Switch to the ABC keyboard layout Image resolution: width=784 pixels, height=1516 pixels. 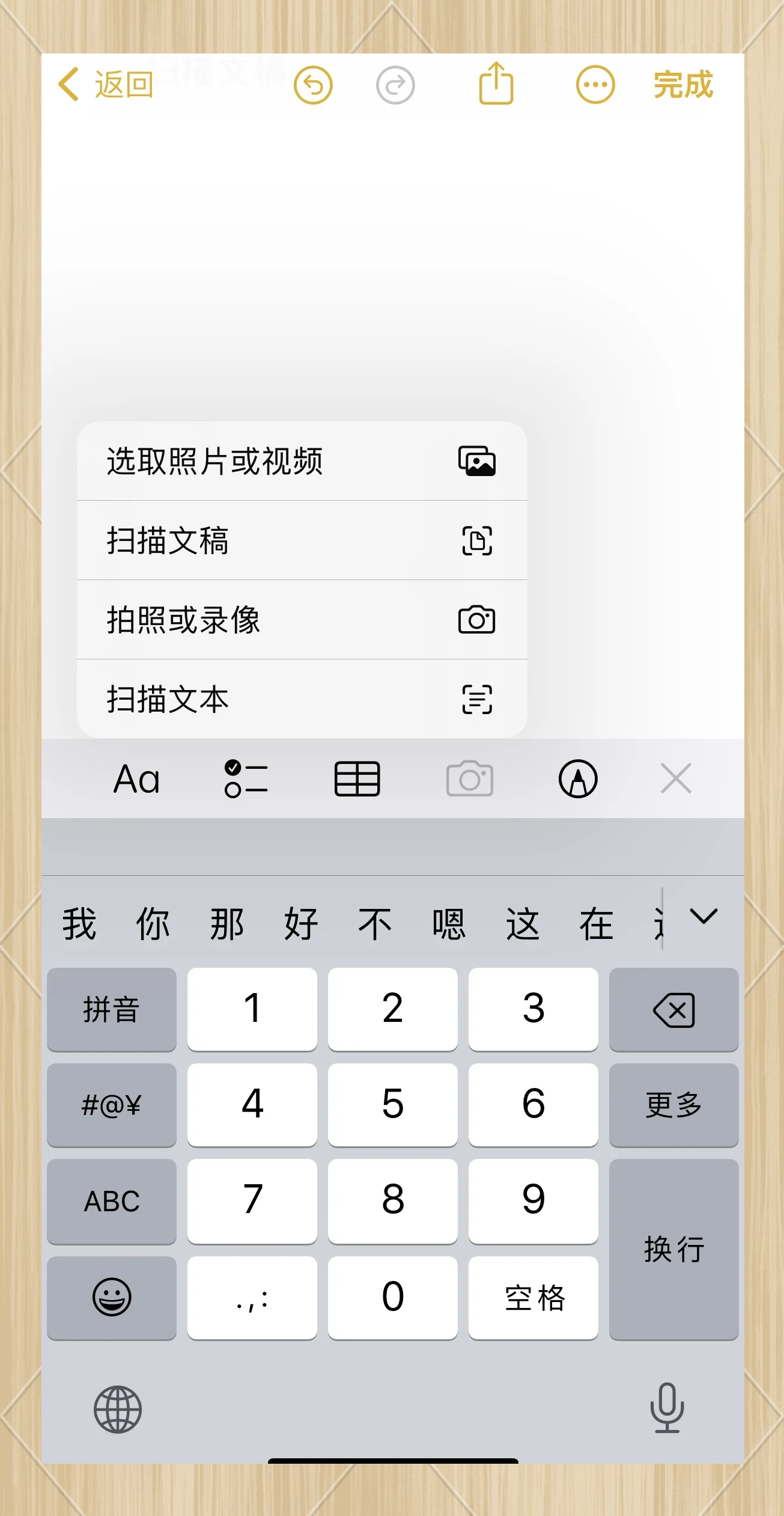[112, 1201]
